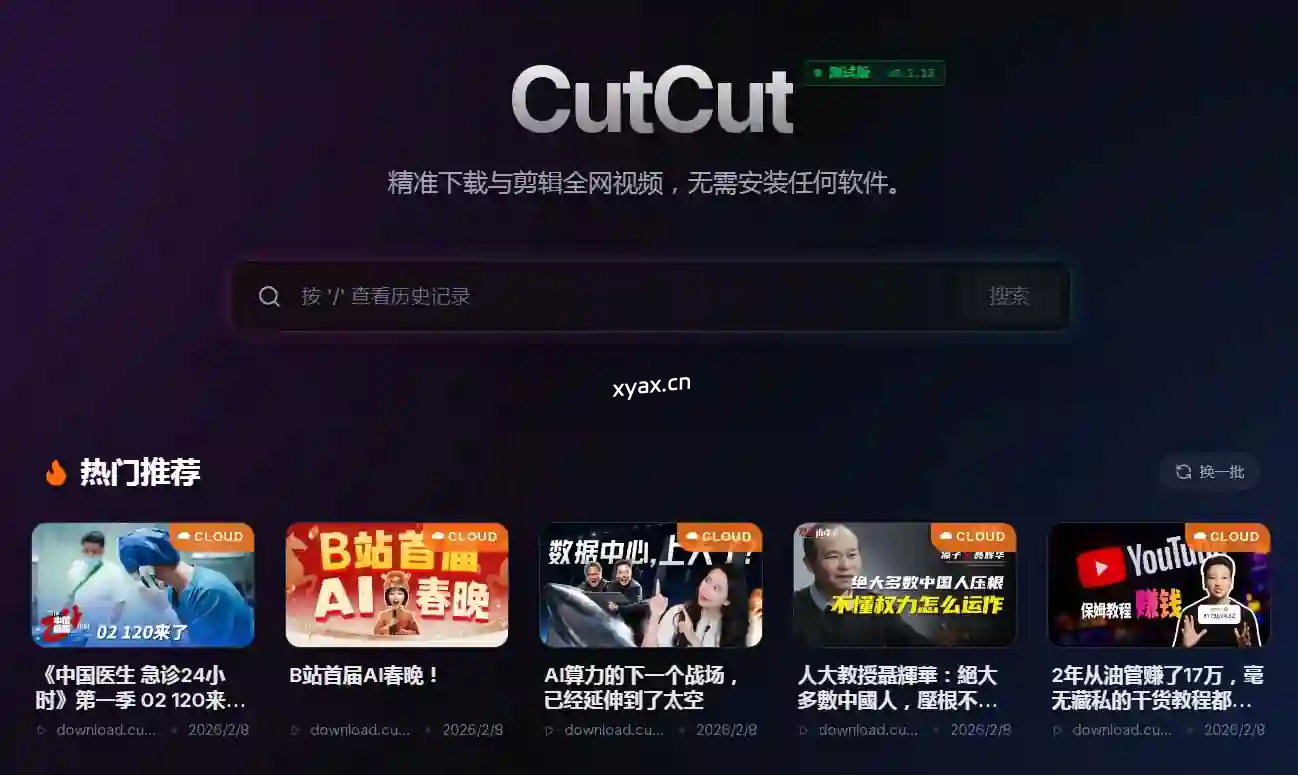Open the 2年从油管赚了17万 video card

(1159, 585)
